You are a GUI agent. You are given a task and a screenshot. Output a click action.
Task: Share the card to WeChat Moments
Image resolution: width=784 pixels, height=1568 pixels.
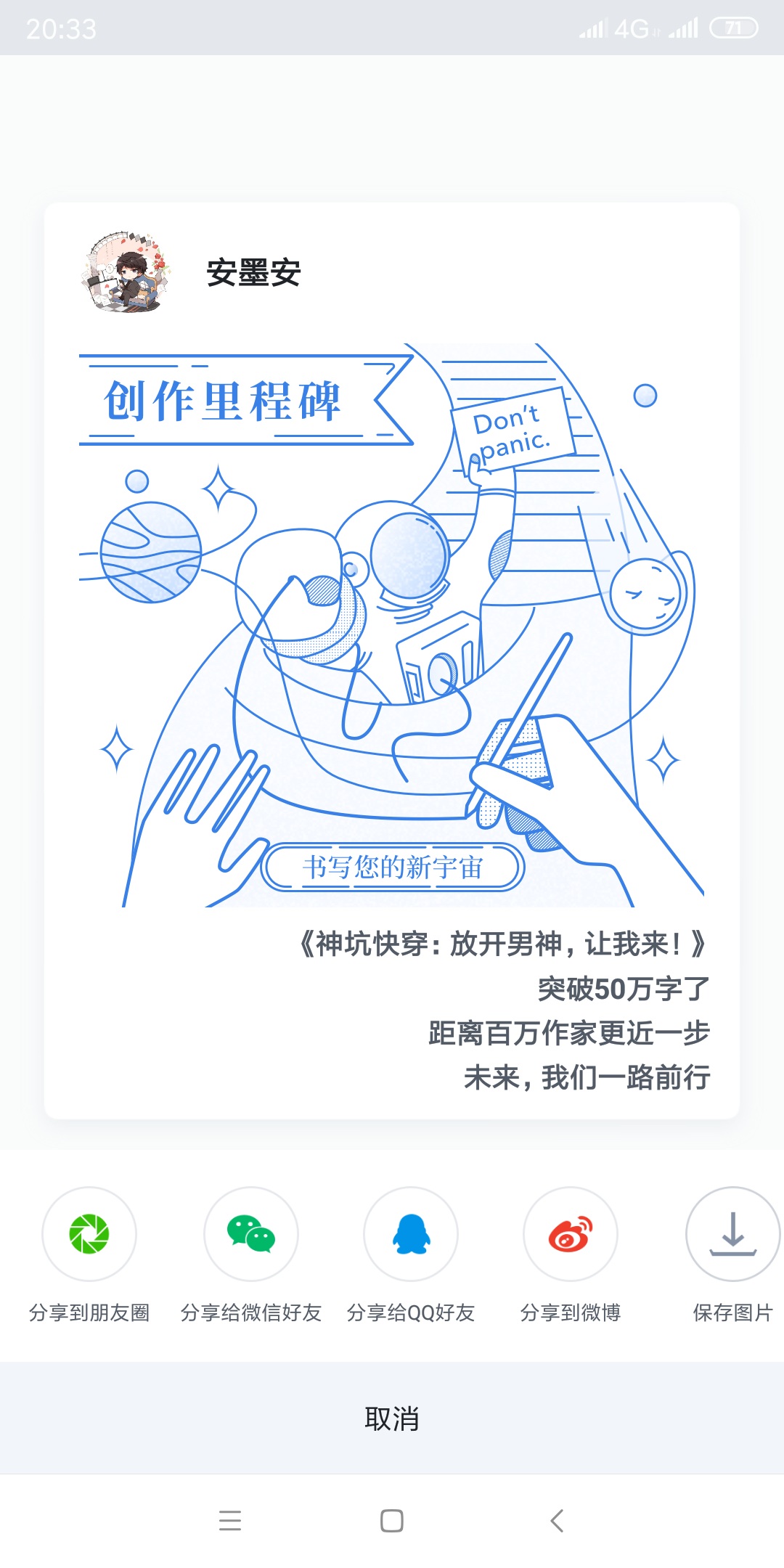(x=89, y=1234)
